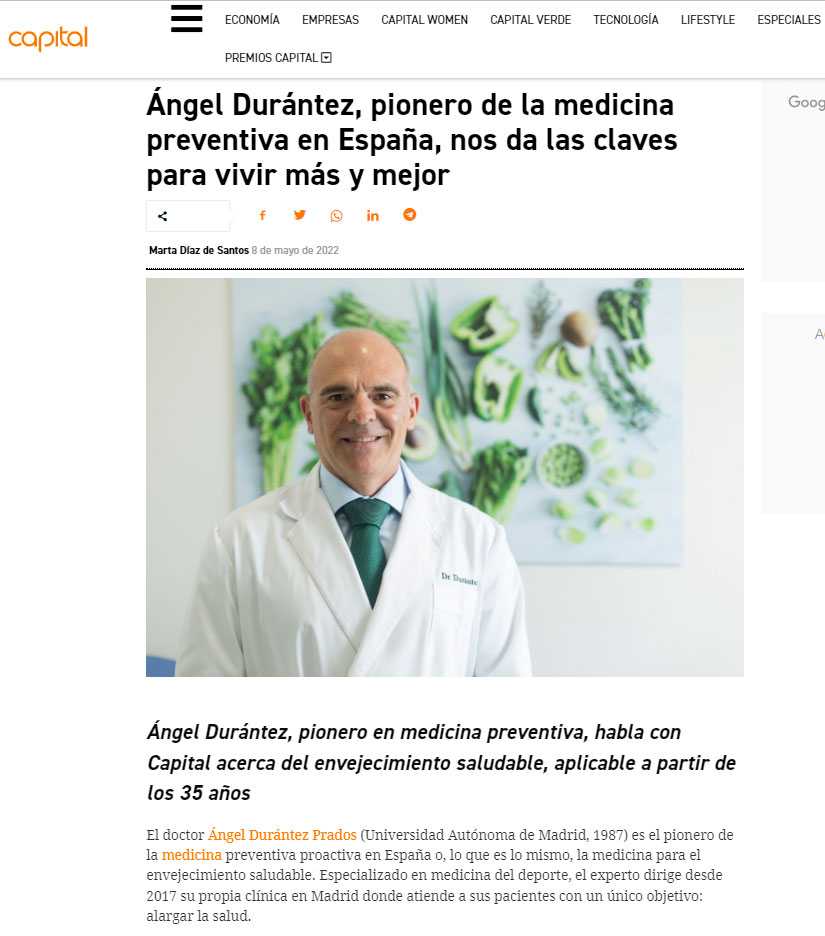Share the article via WhatsApp
The width and height of the screenshot is (825, 936).
point(336,215)
